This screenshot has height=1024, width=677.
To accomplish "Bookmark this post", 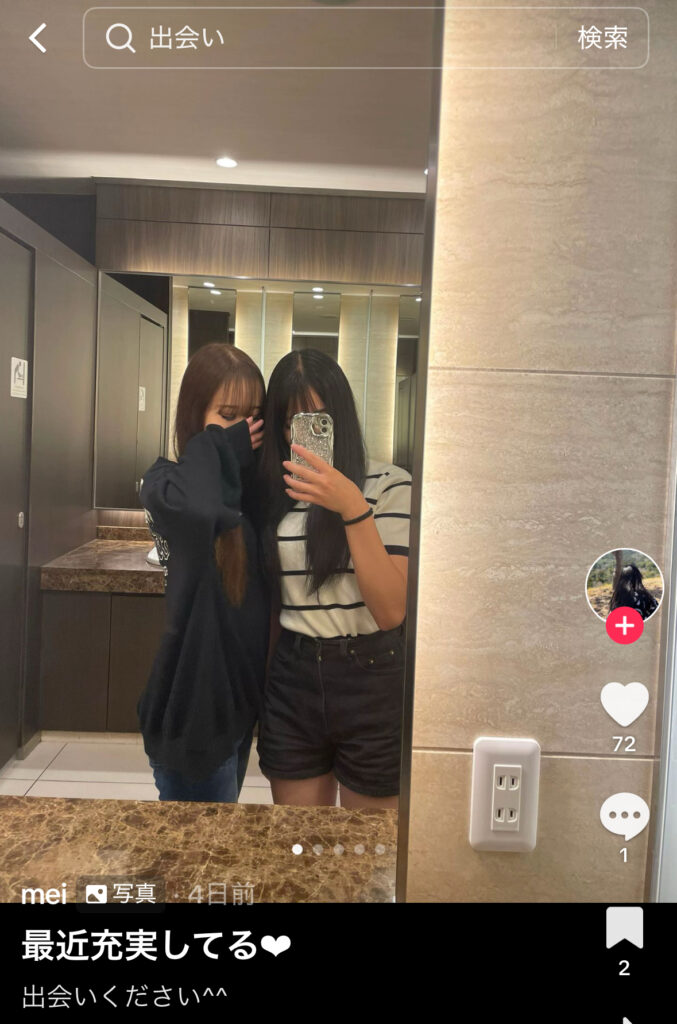I will pos(624,929).
